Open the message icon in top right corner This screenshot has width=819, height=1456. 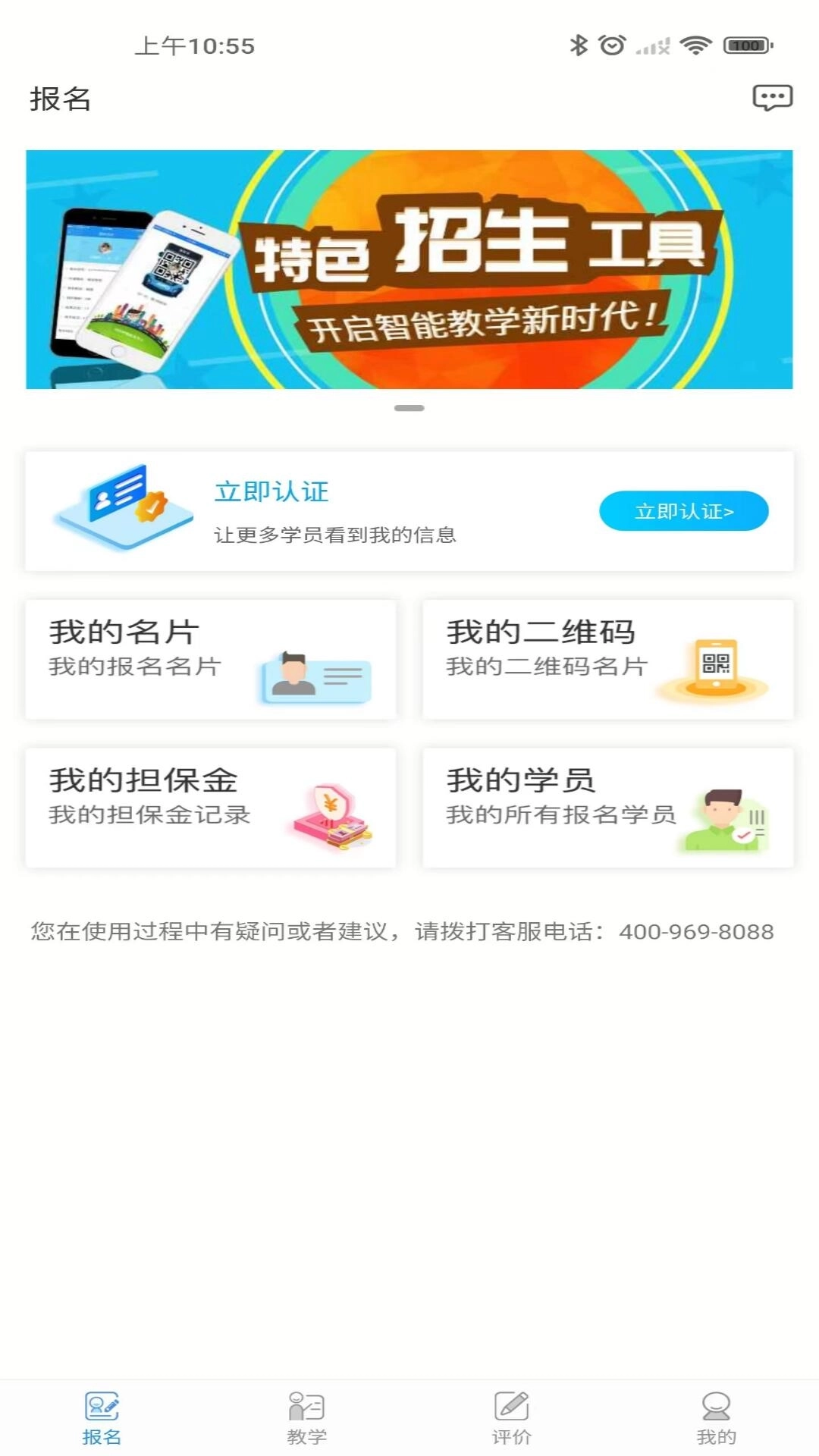771,97
